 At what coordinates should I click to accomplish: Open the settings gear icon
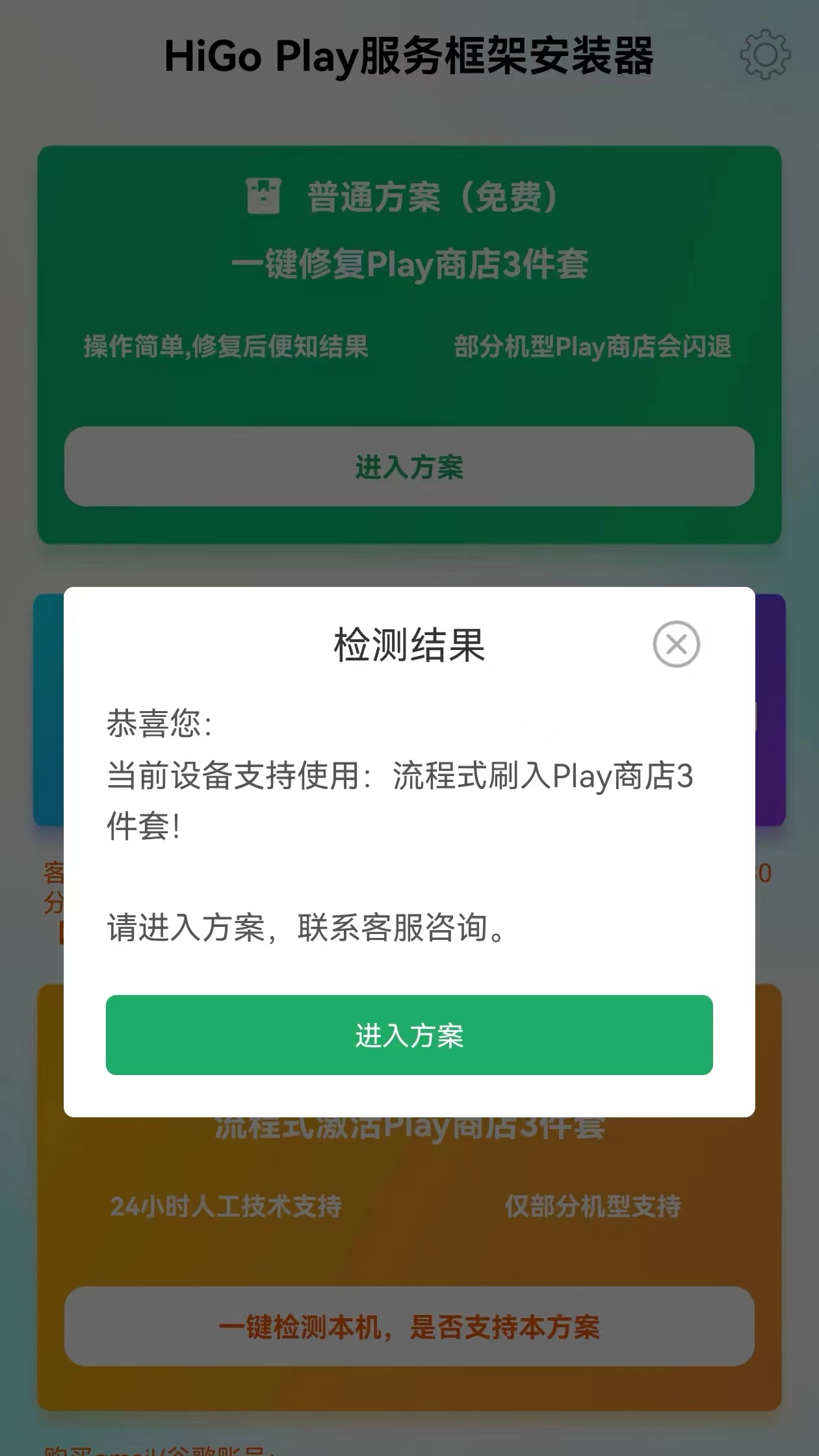[765, 55]
